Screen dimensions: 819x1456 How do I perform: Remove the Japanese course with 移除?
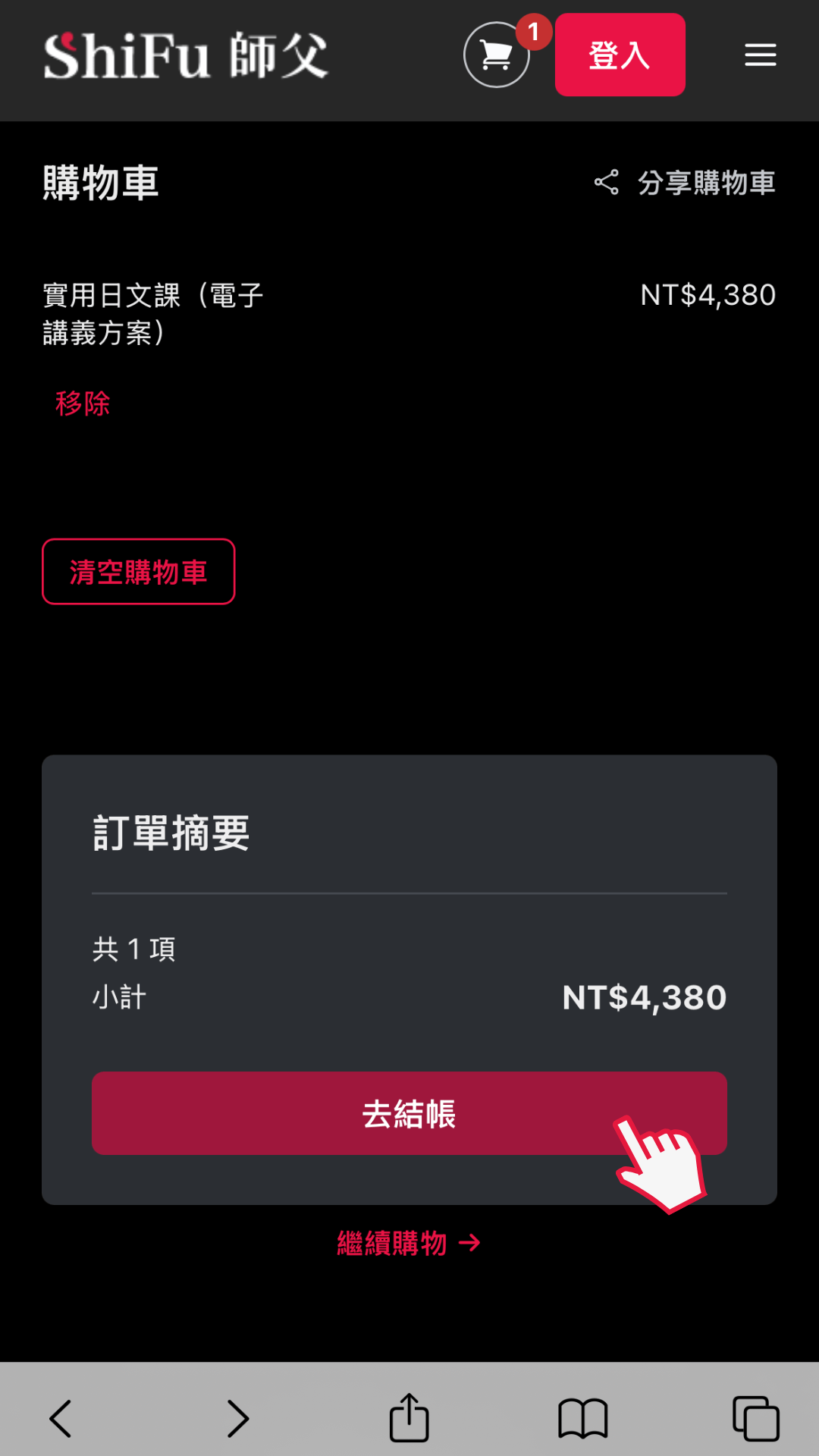click(x=83, y=403)
